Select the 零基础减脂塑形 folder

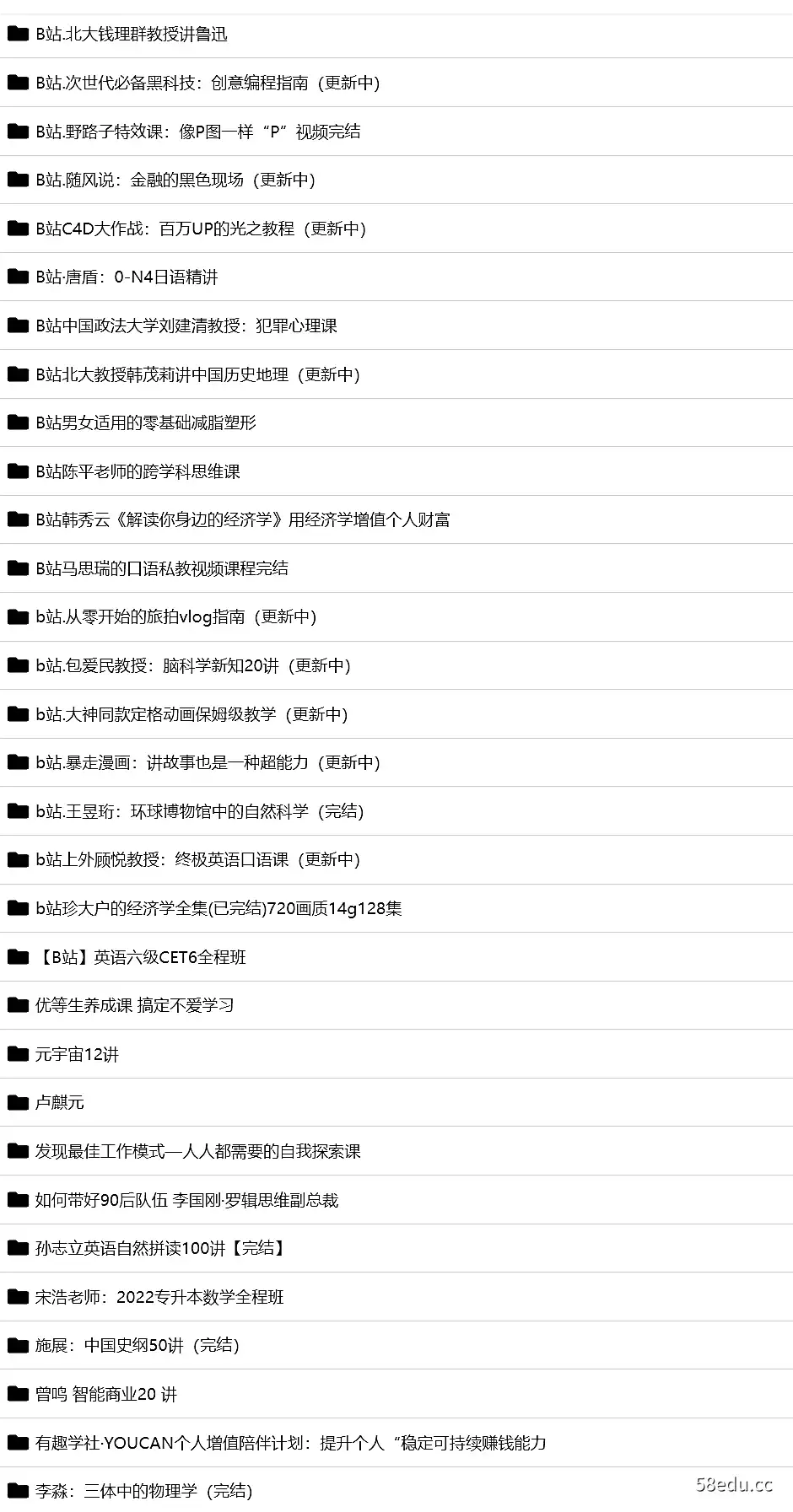(146, 422)
